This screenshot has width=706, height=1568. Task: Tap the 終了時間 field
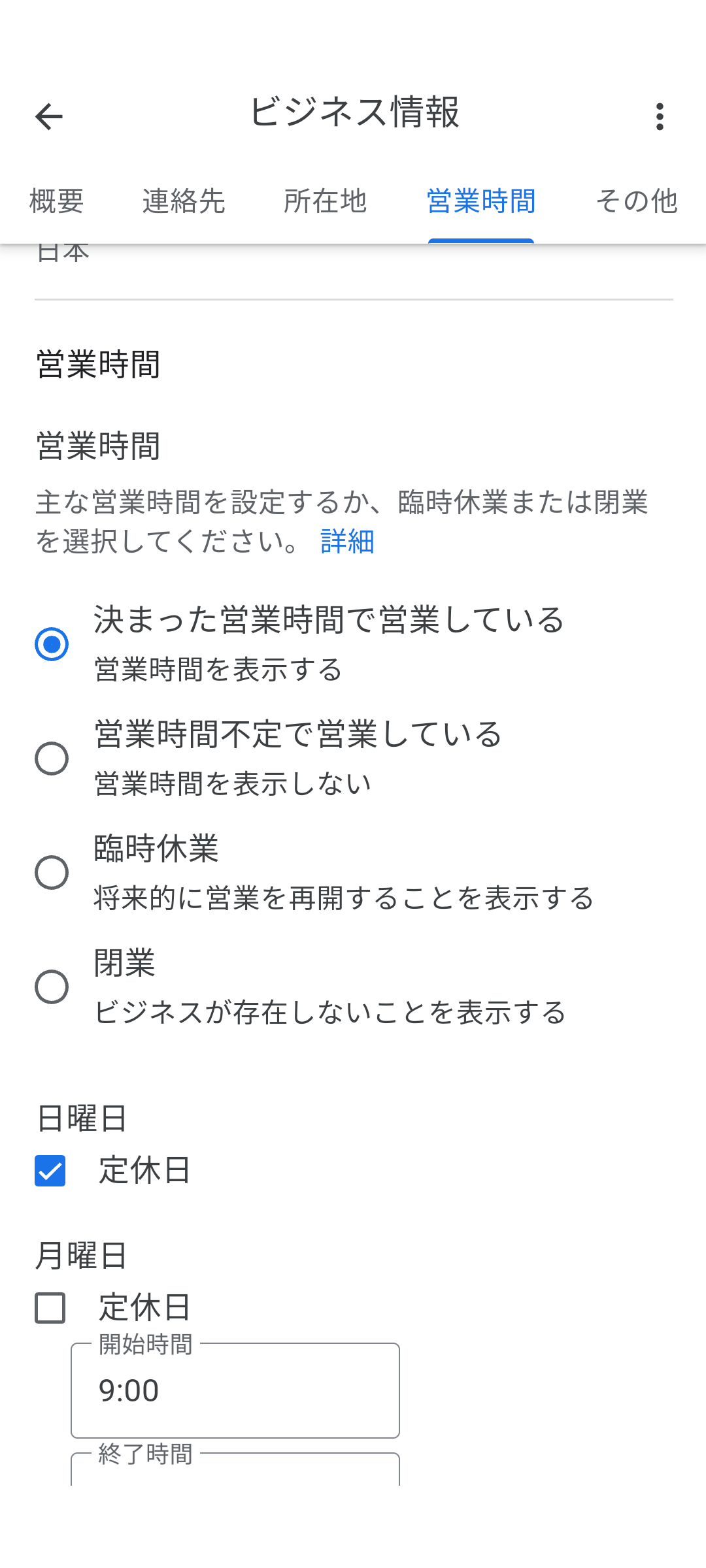coord(235,1469)
